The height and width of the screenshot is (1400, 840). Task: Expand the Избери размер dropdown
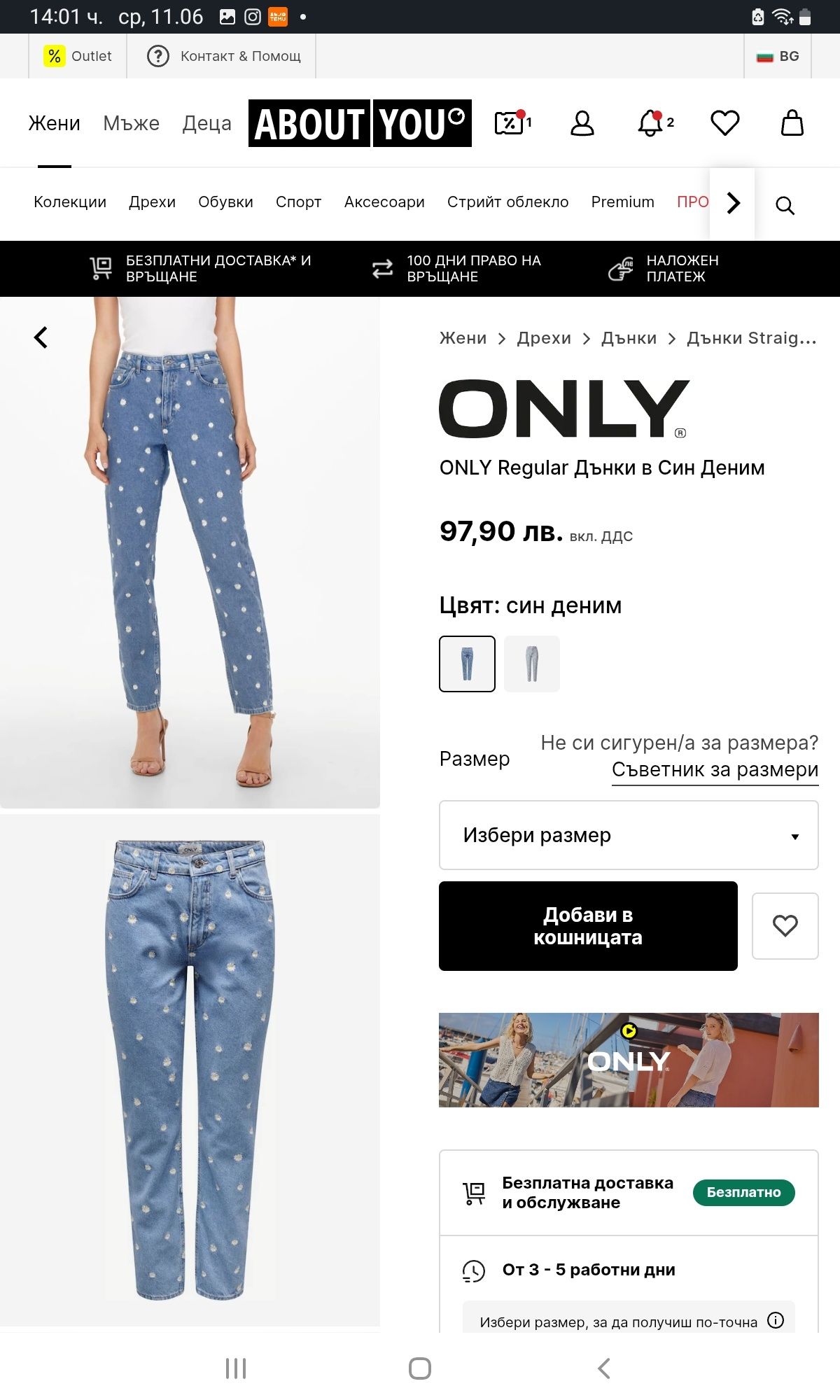point(628,835)
